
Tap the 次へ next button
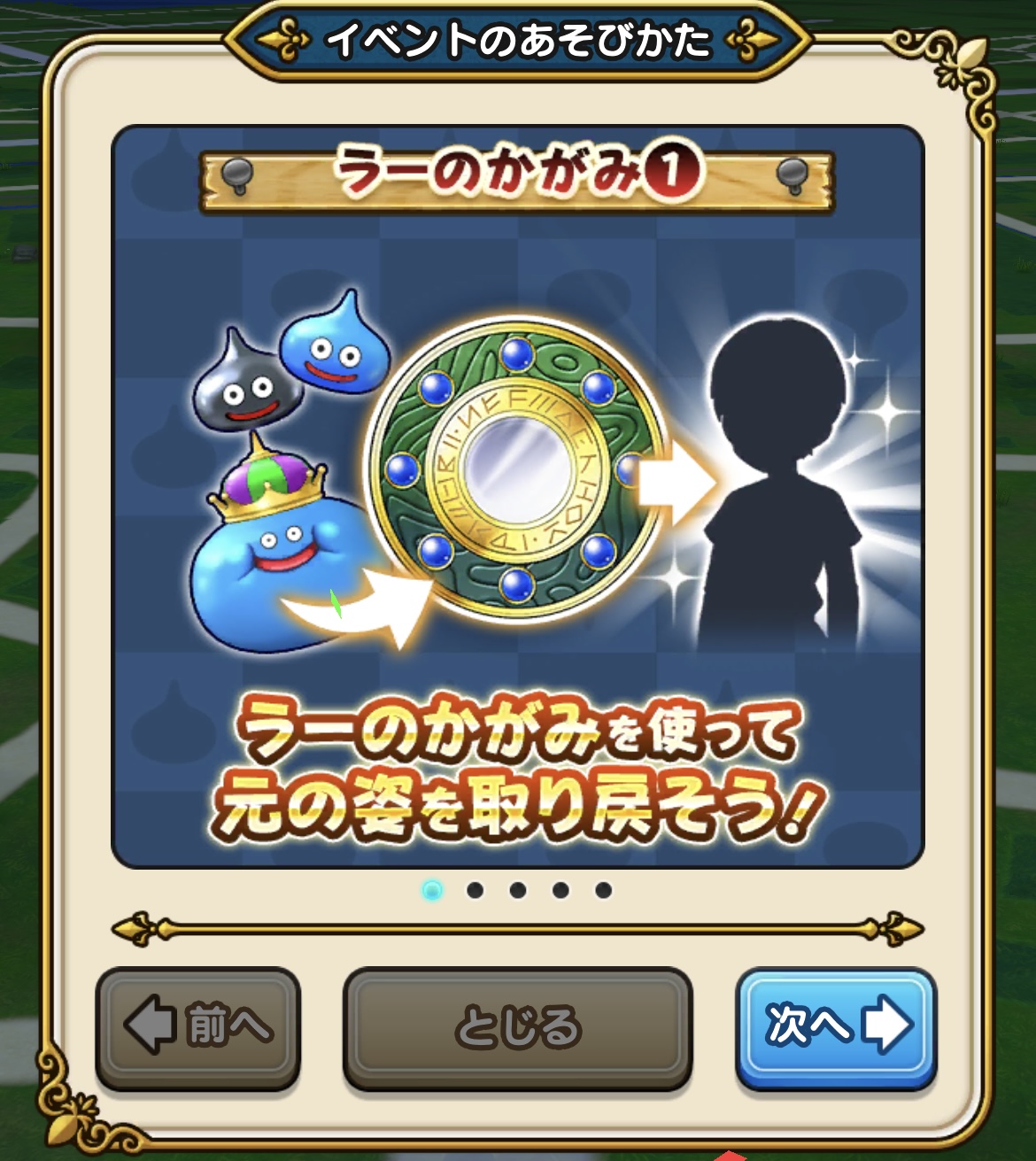click(835, 1026)
